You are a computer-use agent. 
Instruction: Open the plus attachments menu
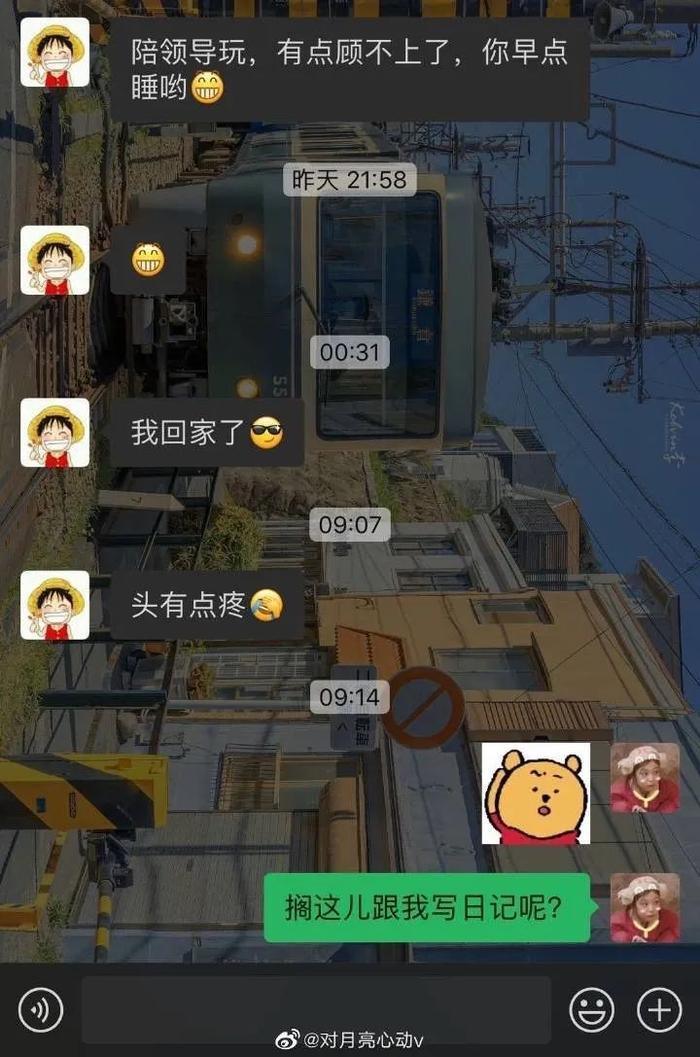click(x=659, y=1011)
